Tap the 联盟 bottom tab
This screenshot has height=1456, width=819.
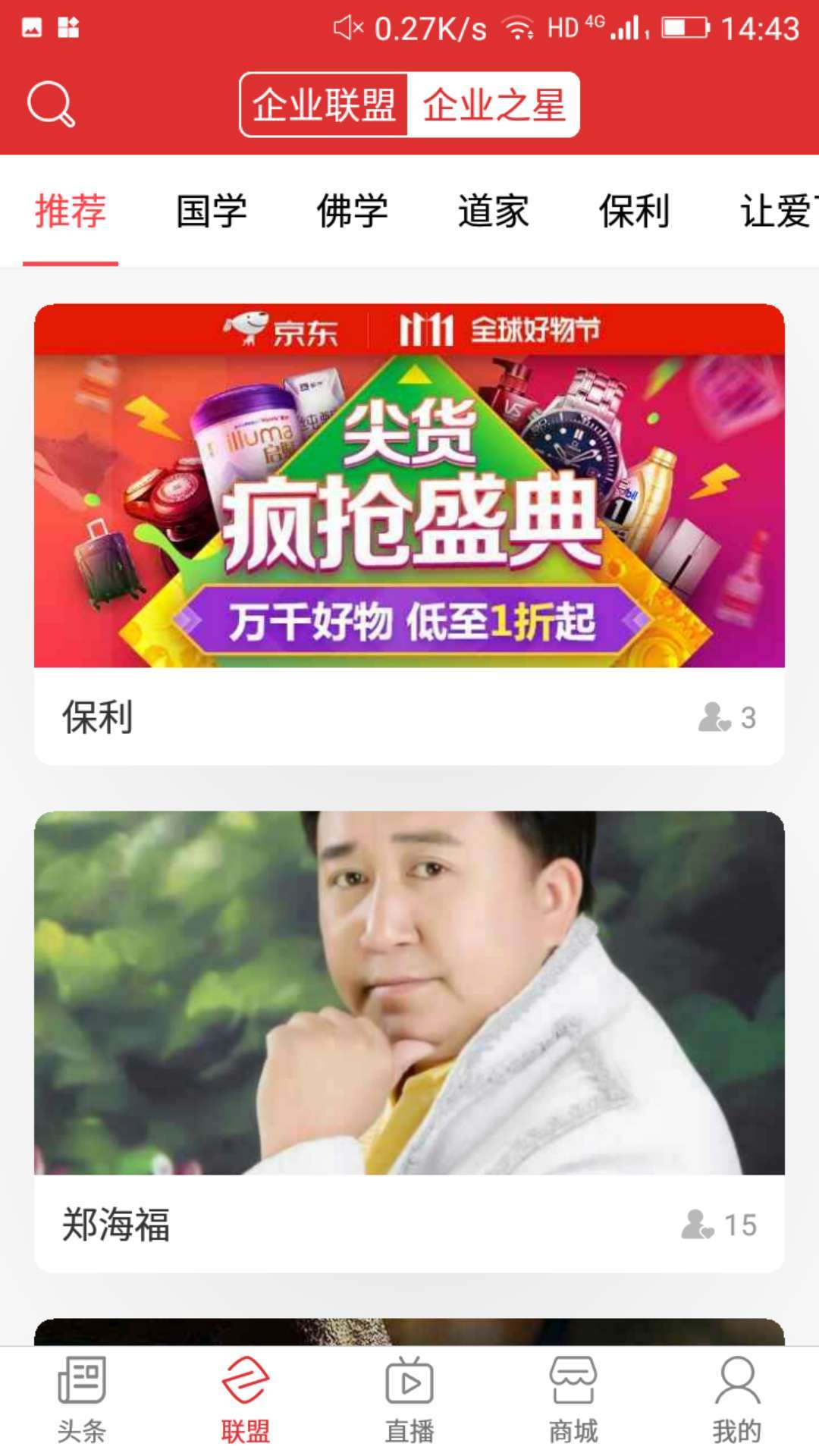[x=246, y=1400]
